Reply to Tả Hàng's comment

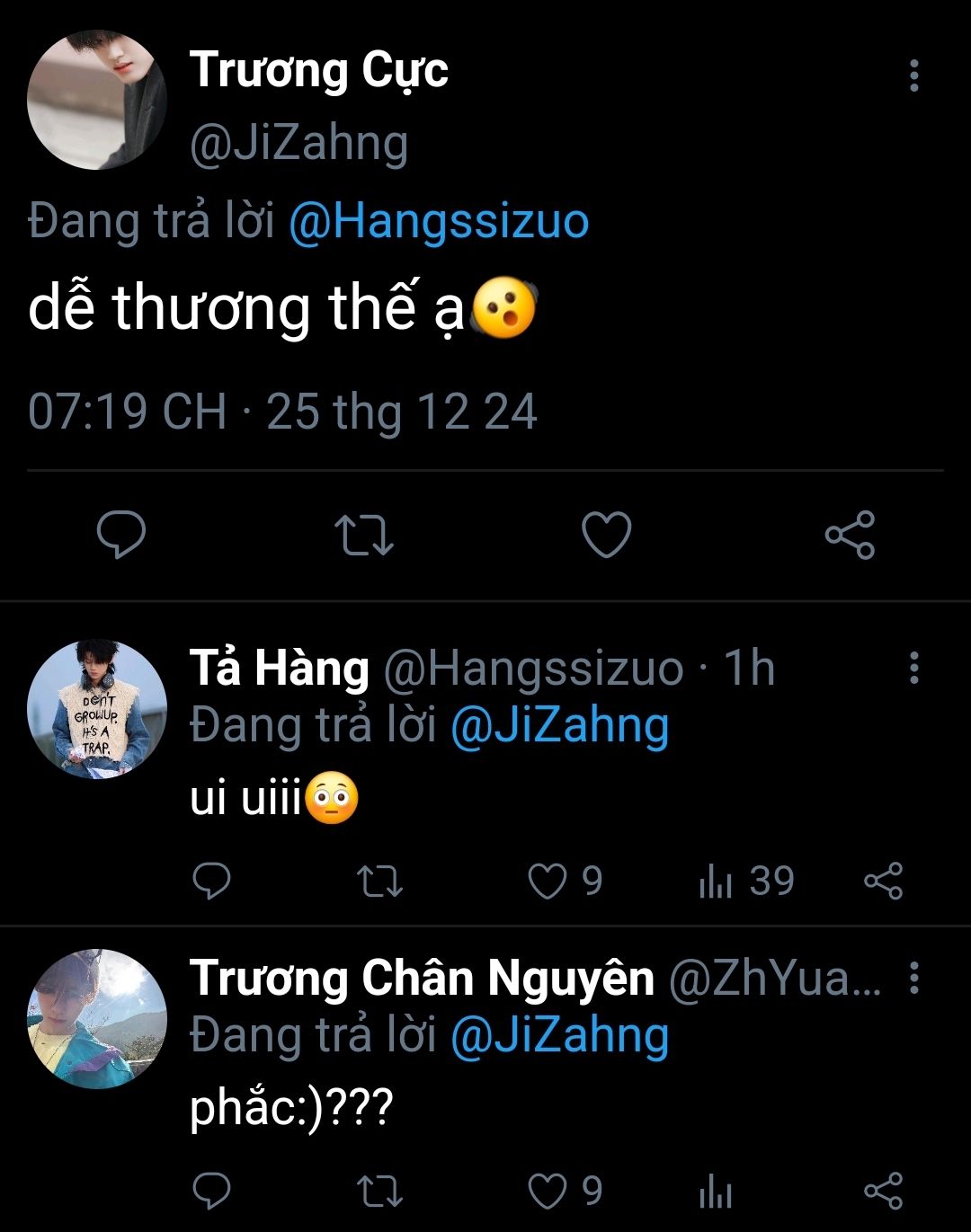coord(212,882)
